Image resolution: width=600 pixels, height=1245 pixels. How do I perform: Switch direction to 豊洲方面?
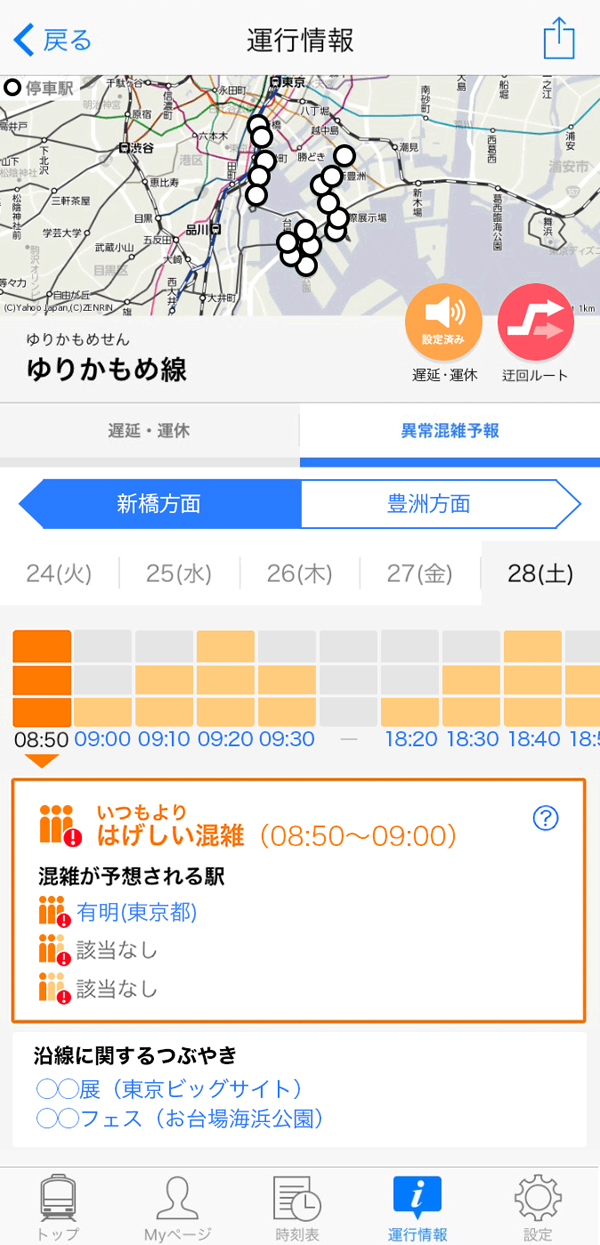(430, 504)
